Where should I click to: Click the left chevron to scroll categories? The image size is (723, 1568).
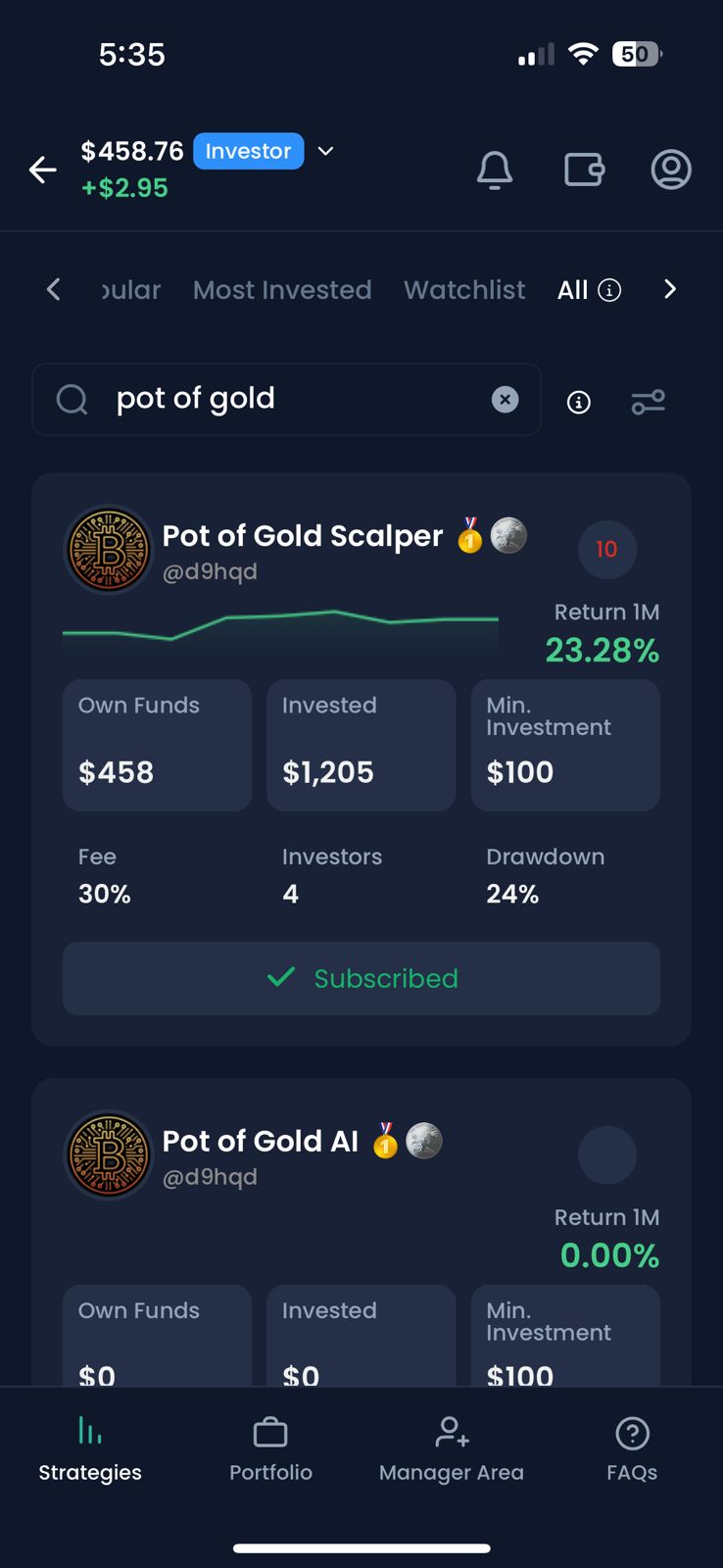(53, 289)
